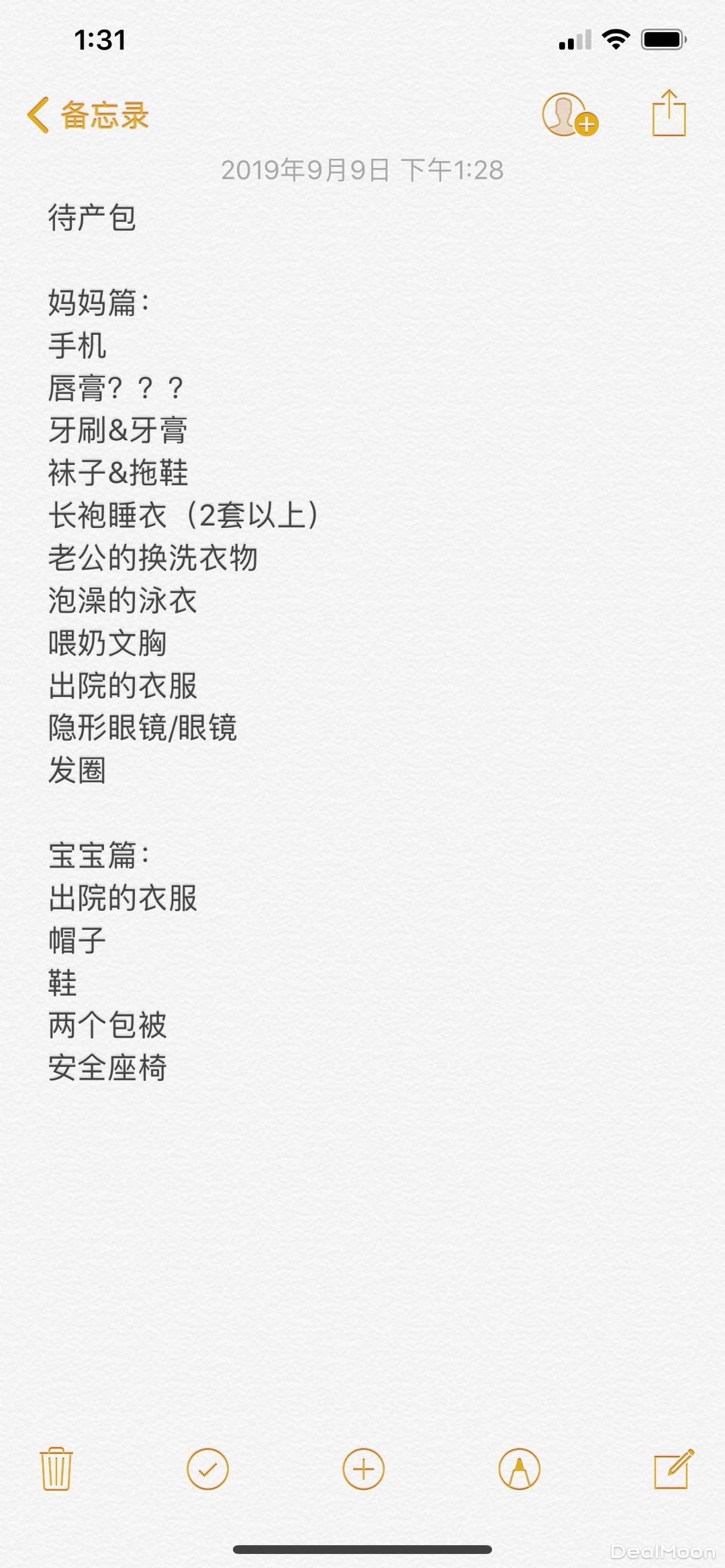
Task: Insert a checklist into the note
Action: pyautogui.click(x=207, y=1469)
